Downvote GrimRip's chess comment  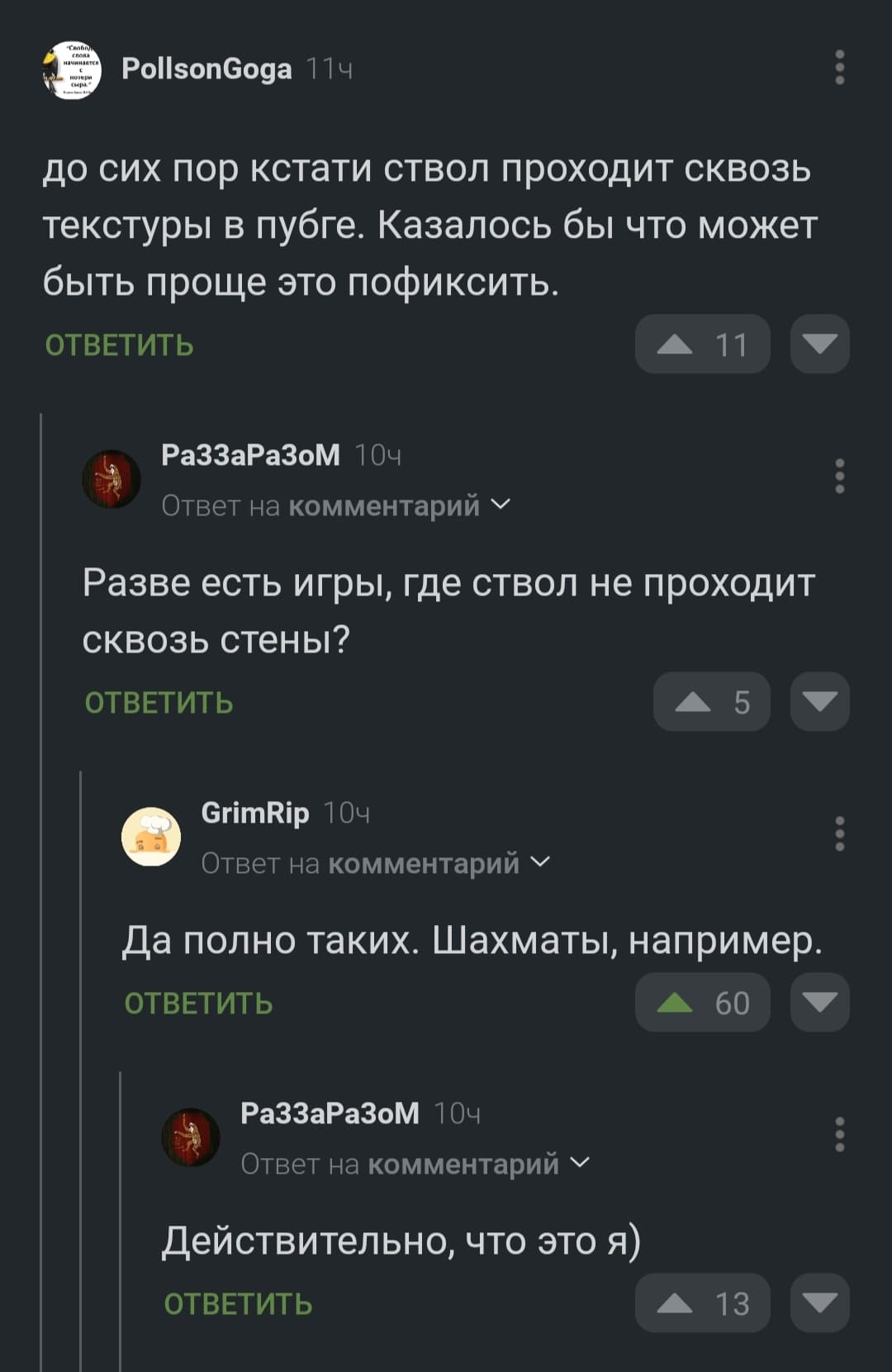tap(819, 1003)
